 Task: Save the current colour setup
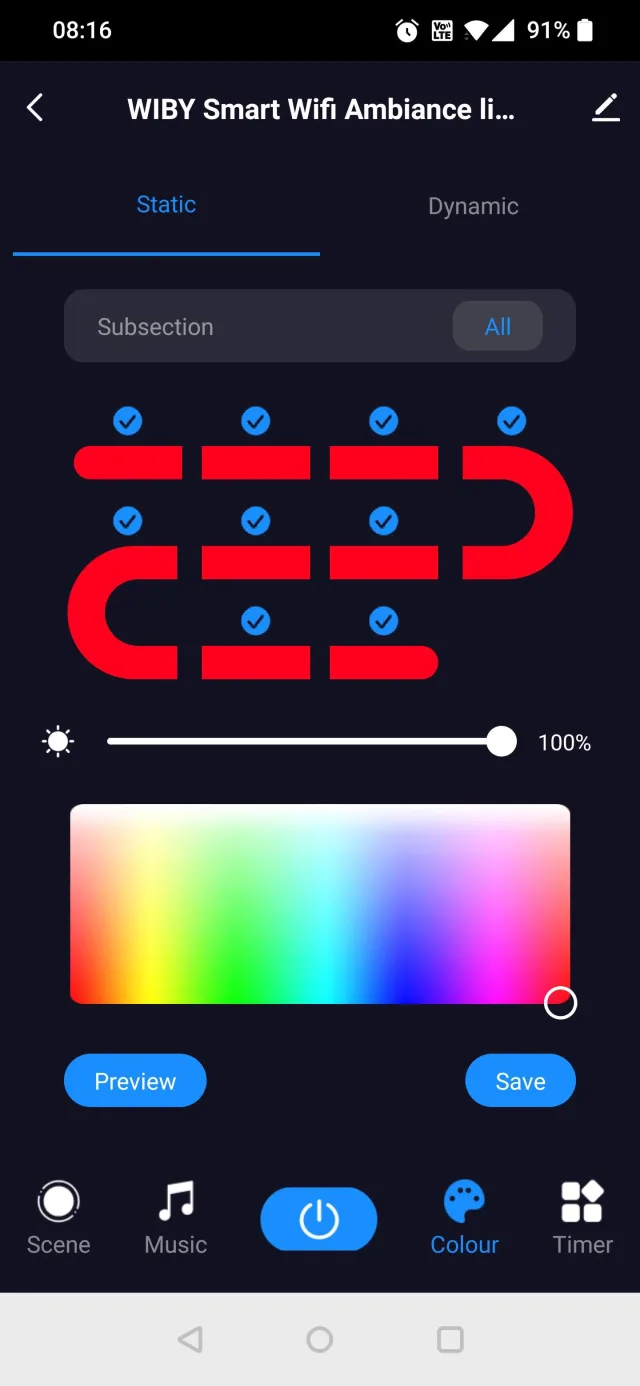tap(520, 1081)
